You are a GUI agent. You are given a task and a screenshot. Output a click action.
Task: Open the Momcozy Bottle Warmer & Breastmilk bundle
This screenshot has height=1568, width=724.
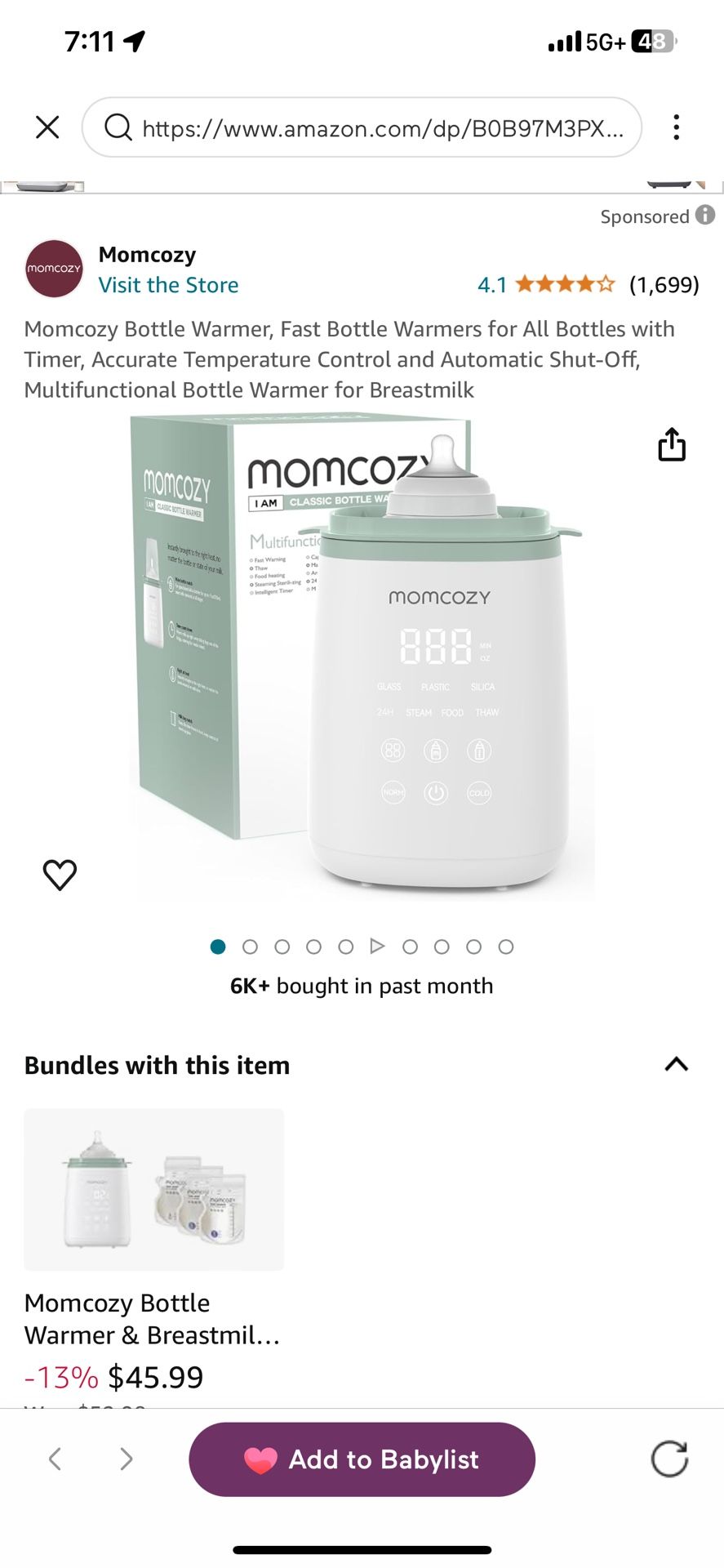pos(153,1189)
